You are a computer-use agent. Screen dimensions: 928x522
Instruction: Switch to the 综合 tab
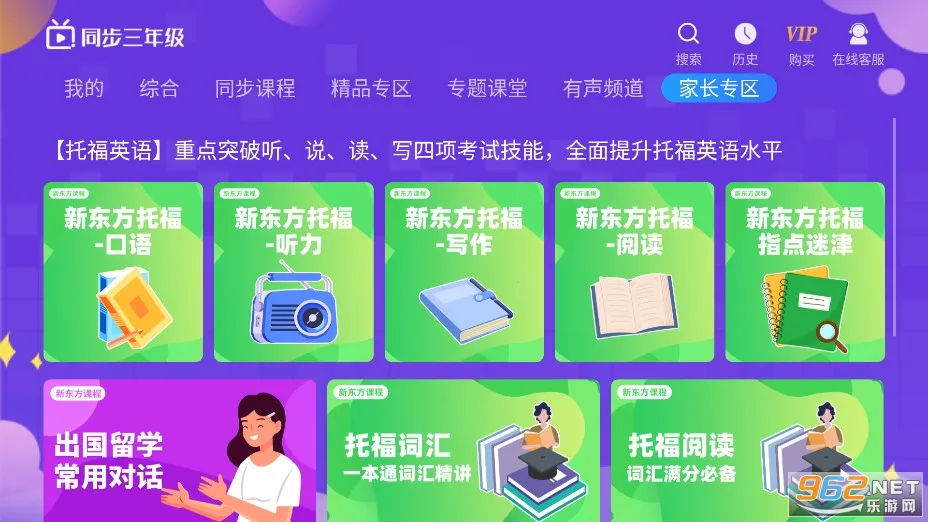(x=159, y=88)
